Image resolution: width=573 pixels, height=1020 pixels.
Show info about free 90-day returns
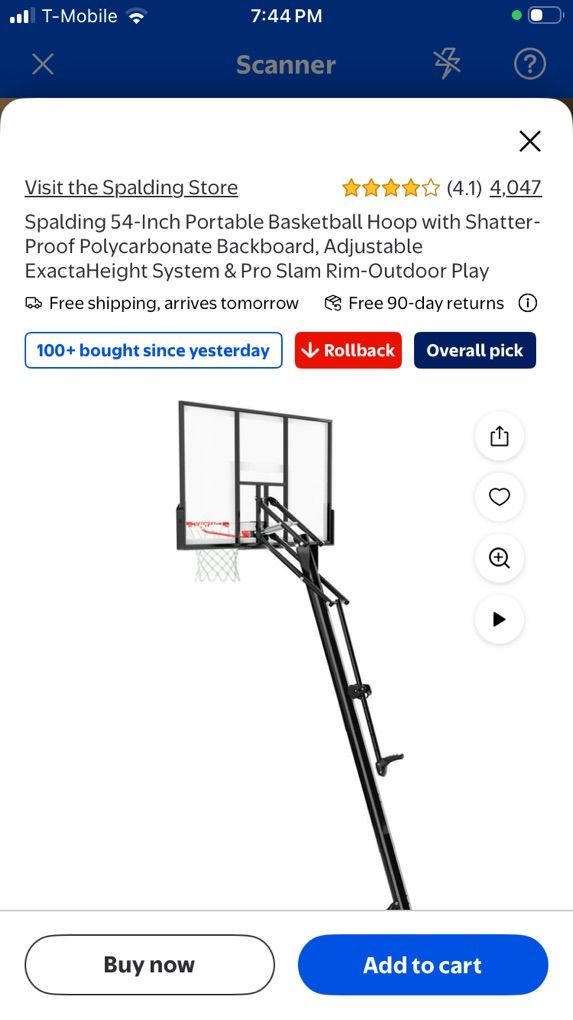(x=527, y=303)
